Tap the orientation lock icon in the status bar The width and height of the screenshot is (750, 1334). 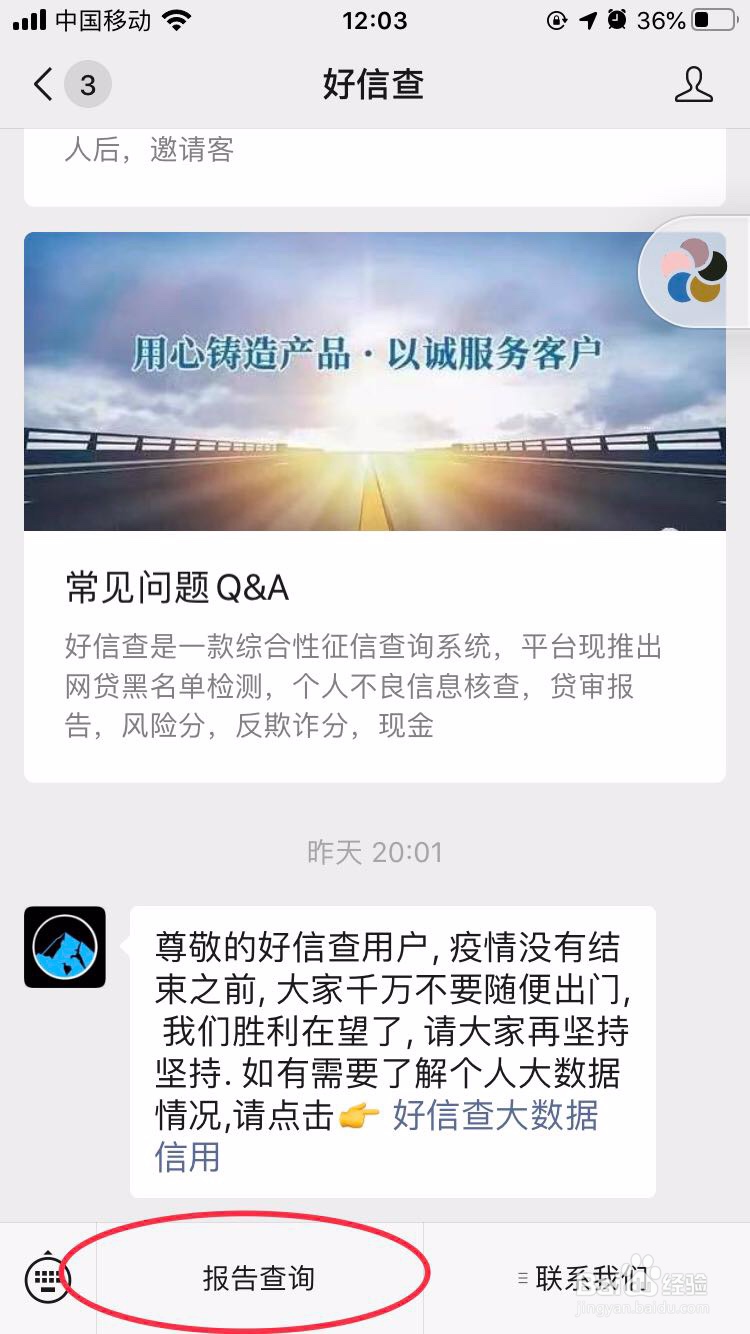pos(556,20)
